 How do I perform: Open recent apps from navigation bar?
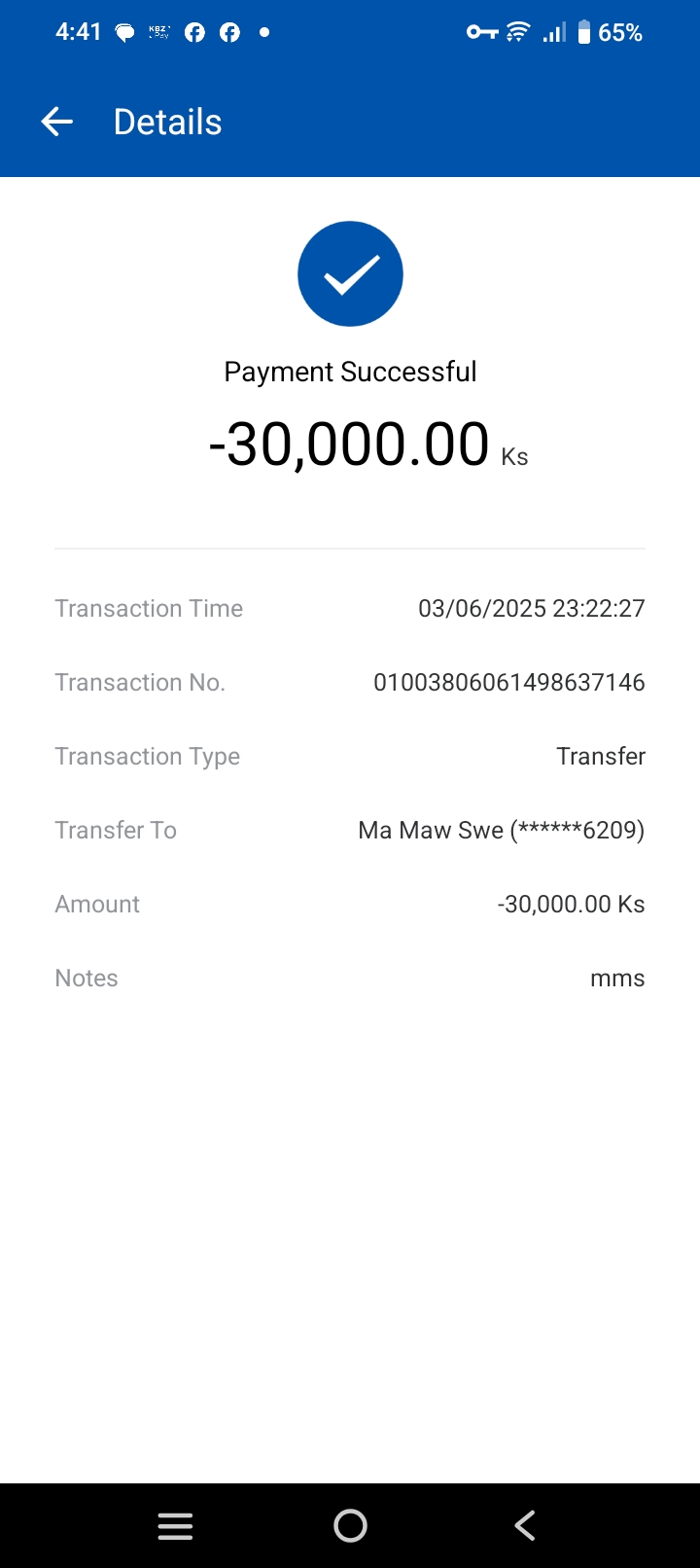coord(175,1525)
